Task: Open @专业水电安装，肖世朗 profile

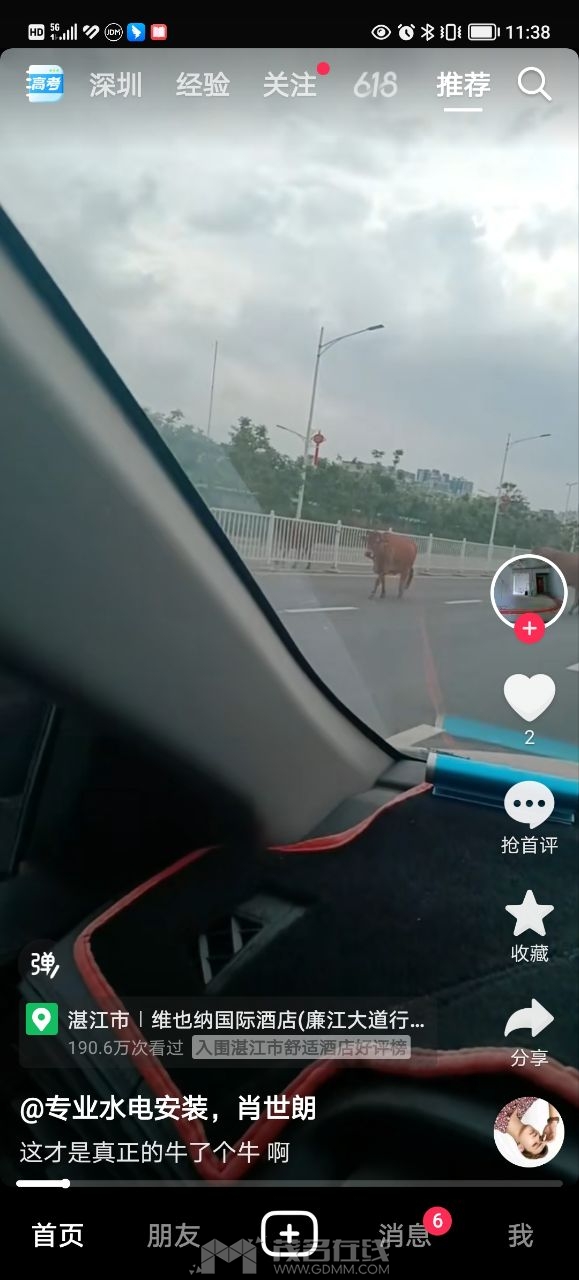Action: click(168, 1108)
